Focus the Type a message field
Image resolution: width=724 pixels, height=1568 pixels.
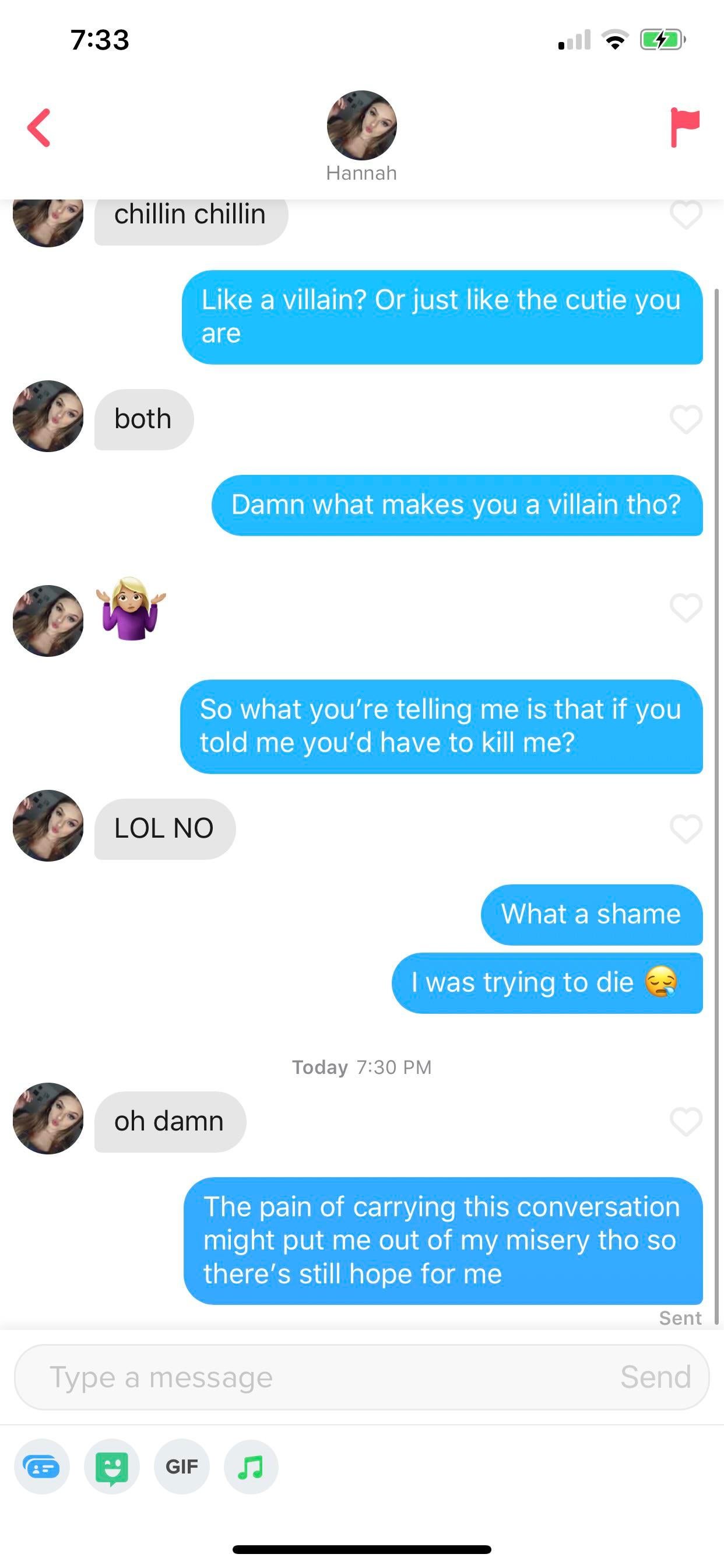click(317, 1377)
